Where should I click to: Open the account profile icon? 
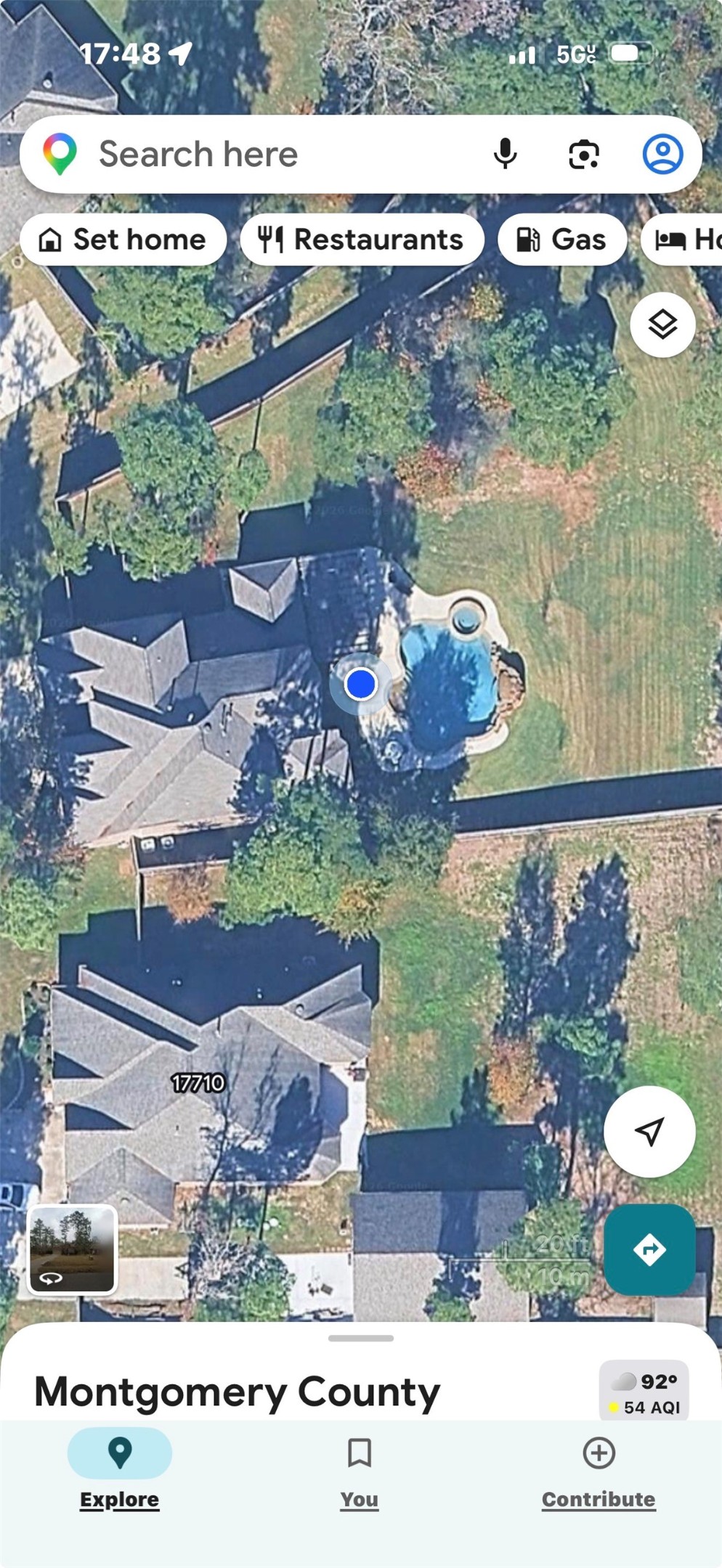coord(662,154)
